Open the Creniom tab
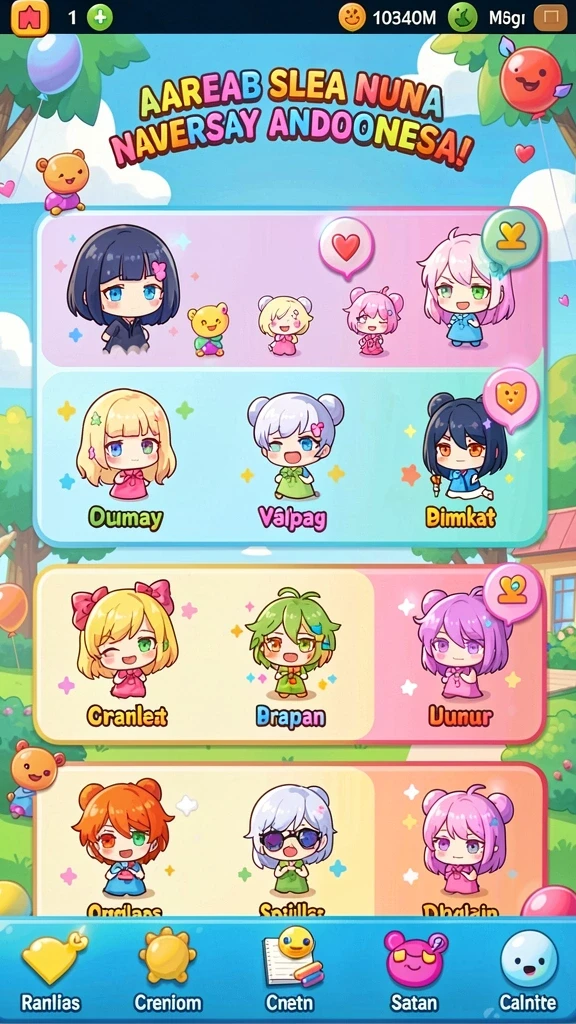The image size is (576, 1024). tap(168, 970)
